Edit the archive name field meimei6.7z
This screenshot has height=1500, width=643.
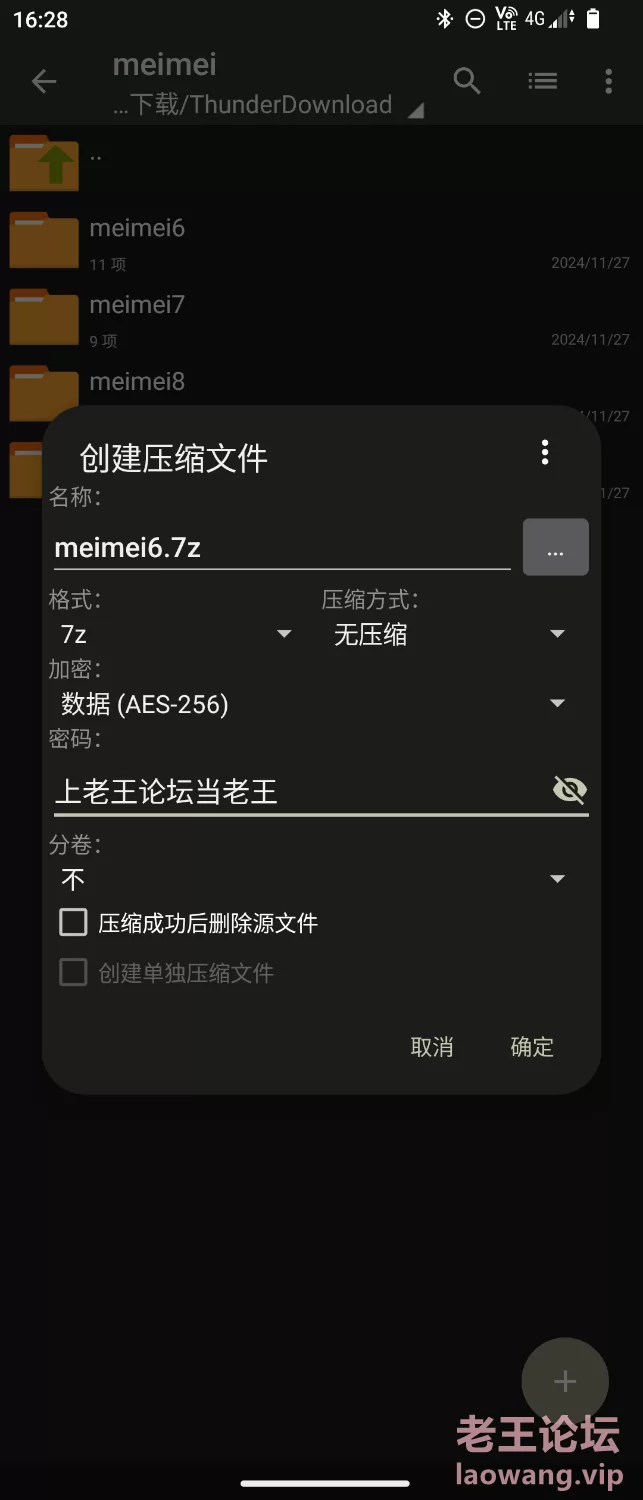pyautogui.click(x=280, y=547)
